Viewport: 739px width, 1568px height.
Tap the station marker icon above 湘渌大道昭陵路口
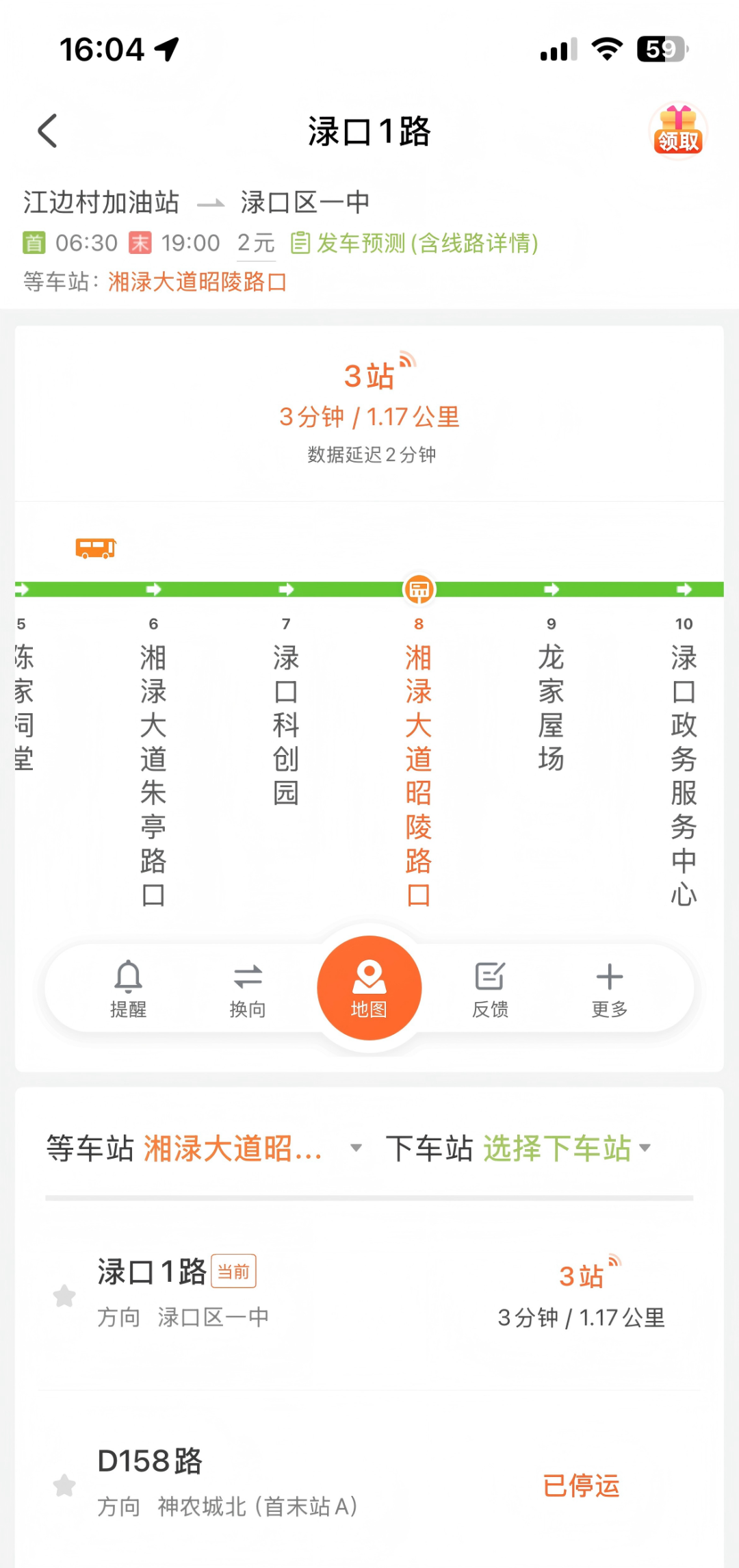click(x=419, y=589)
